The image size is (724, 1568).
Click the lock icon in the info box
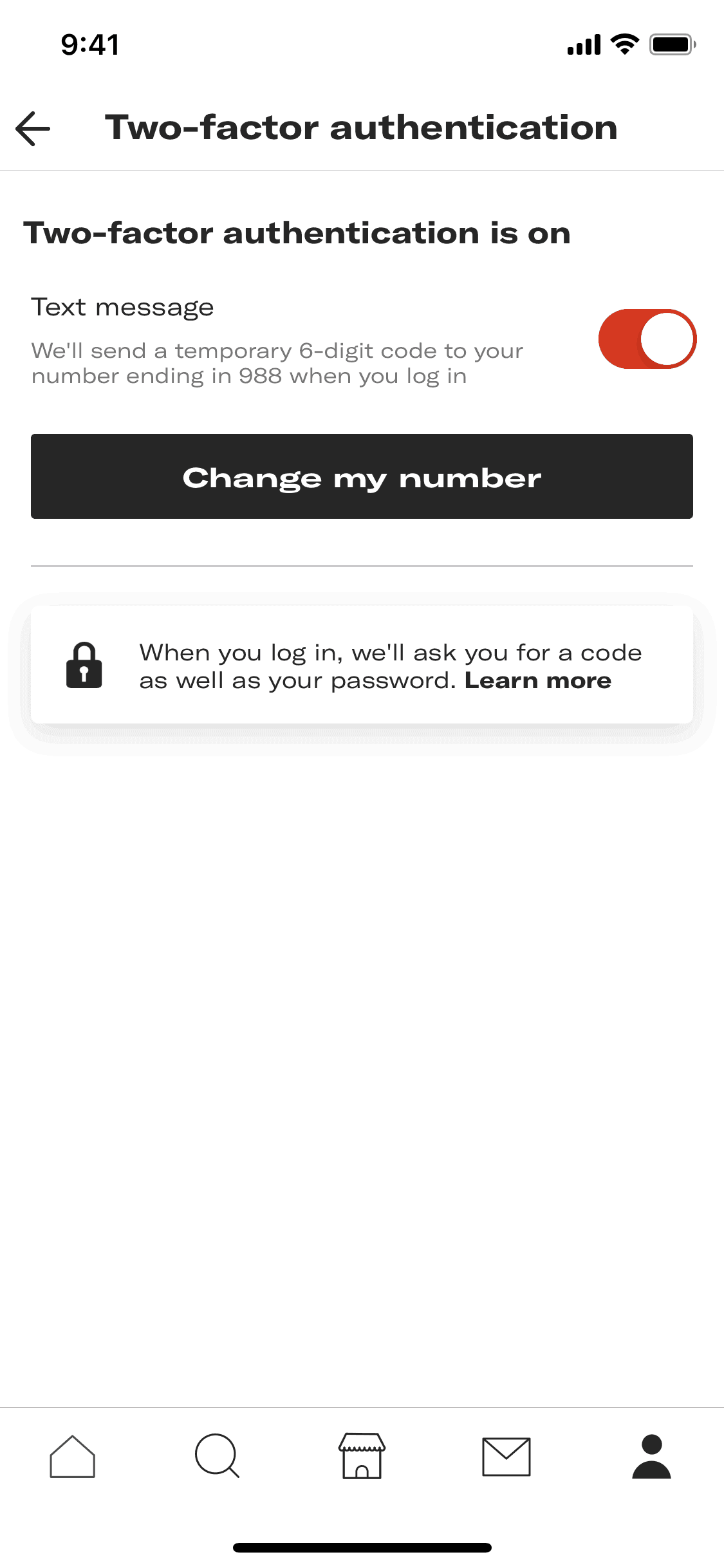(84, 666)
